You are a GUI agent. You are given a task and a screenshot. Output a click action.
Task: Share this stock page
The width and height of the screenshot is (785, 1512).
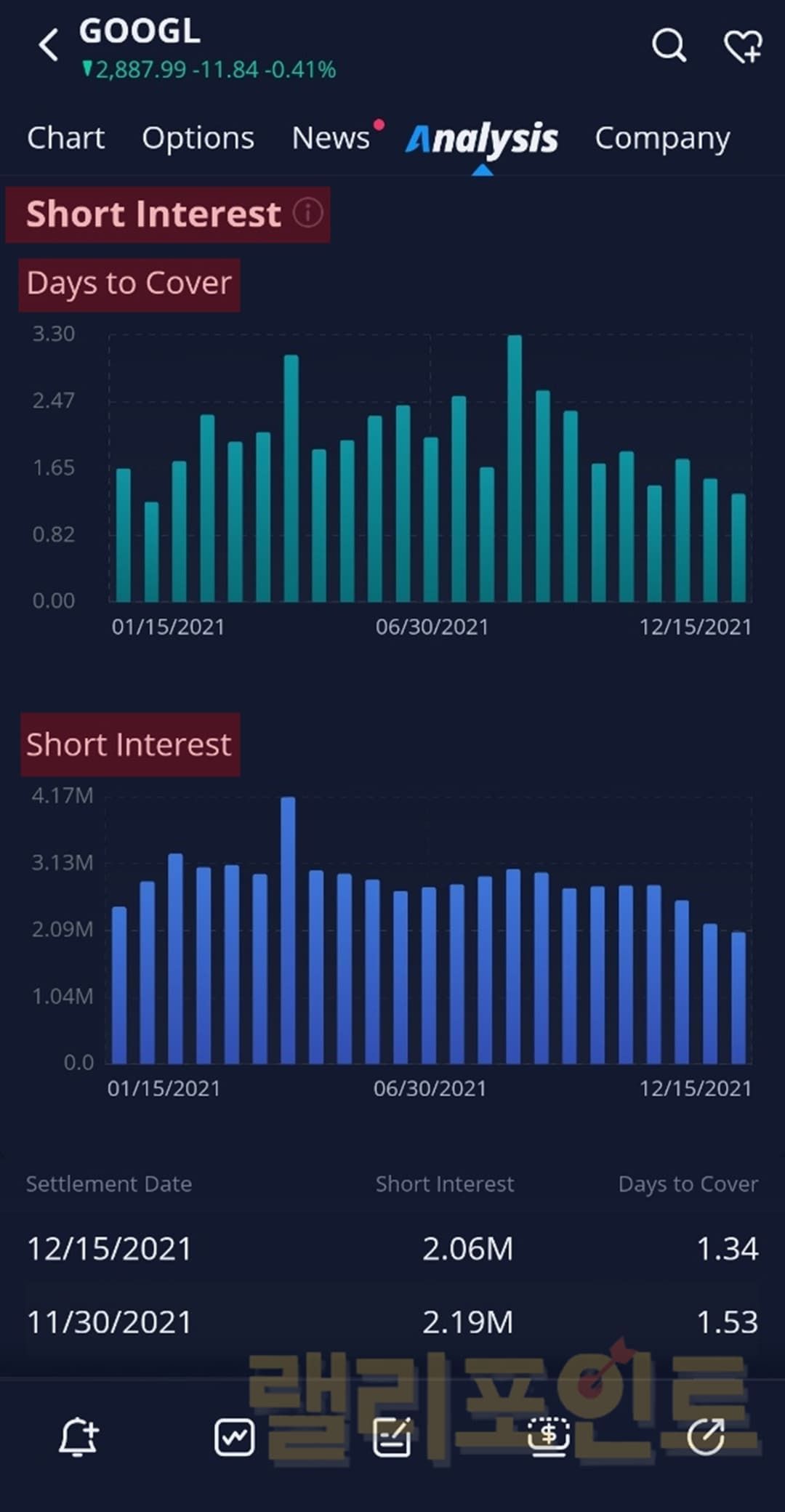tap(706, 1437)
